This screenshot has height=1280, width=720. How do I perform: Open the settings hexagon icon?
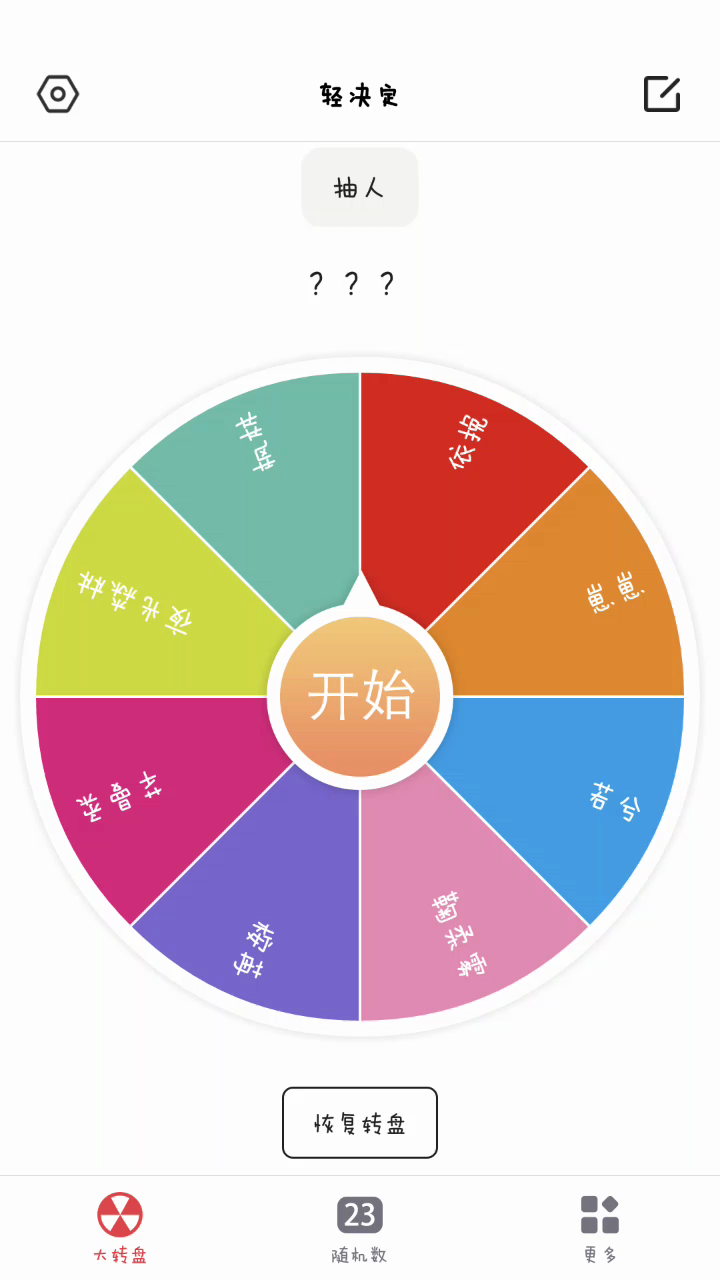point(58,95)
